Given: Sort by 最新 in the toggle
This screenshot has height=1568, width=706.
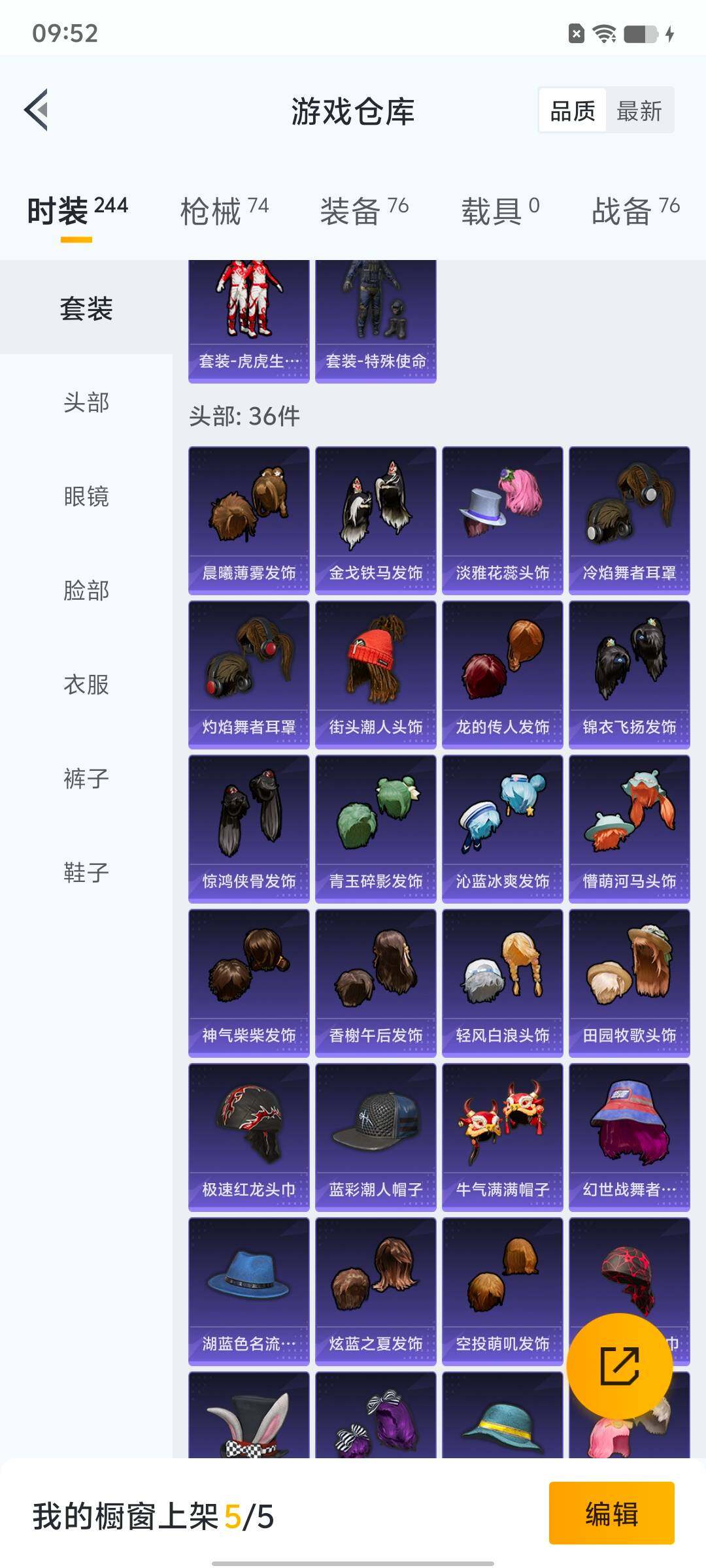Looking at the screenshot, I should coord(639,110).
